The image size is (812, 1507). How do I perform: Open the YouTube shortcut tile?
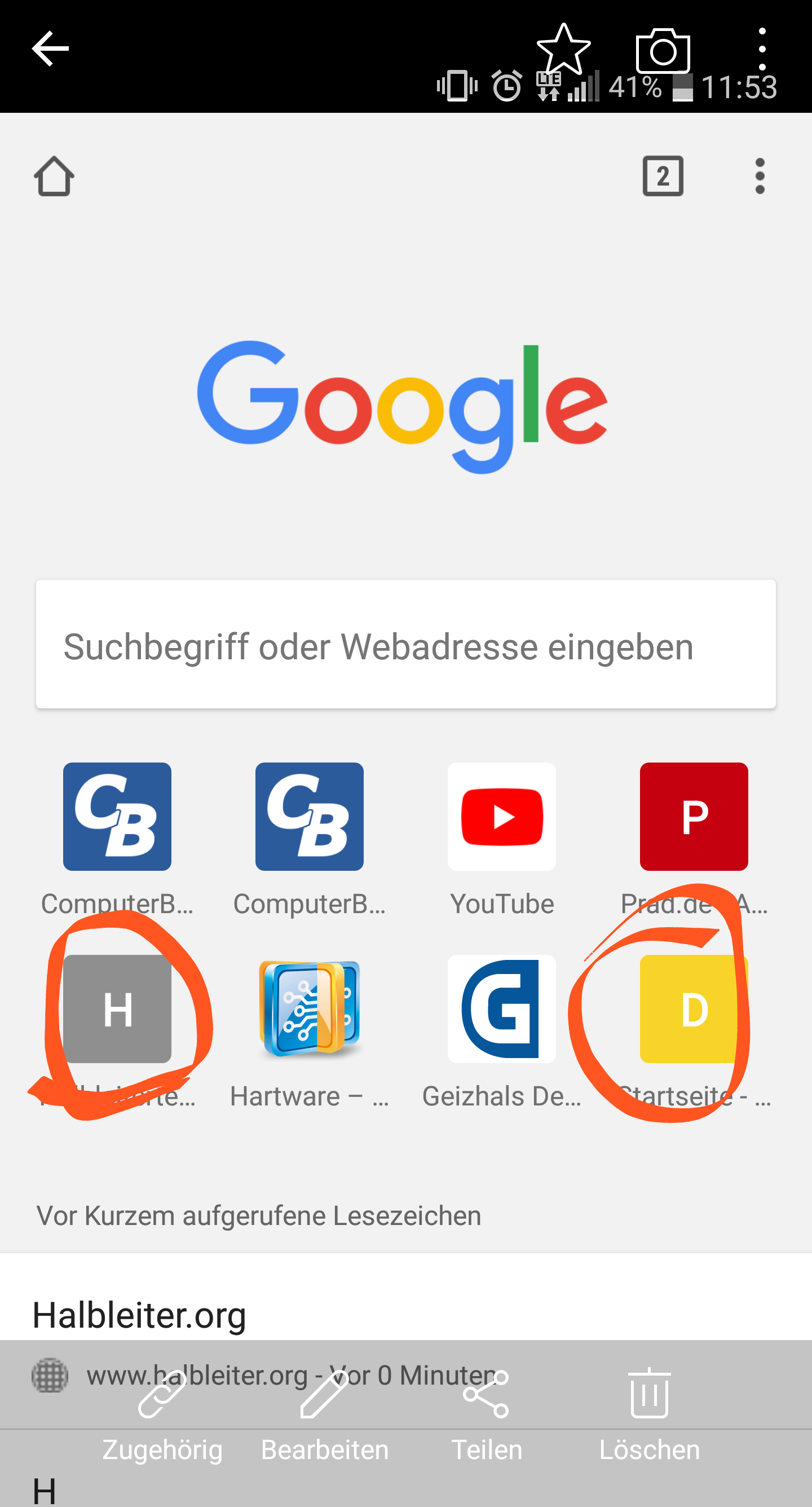pos(501,817)
